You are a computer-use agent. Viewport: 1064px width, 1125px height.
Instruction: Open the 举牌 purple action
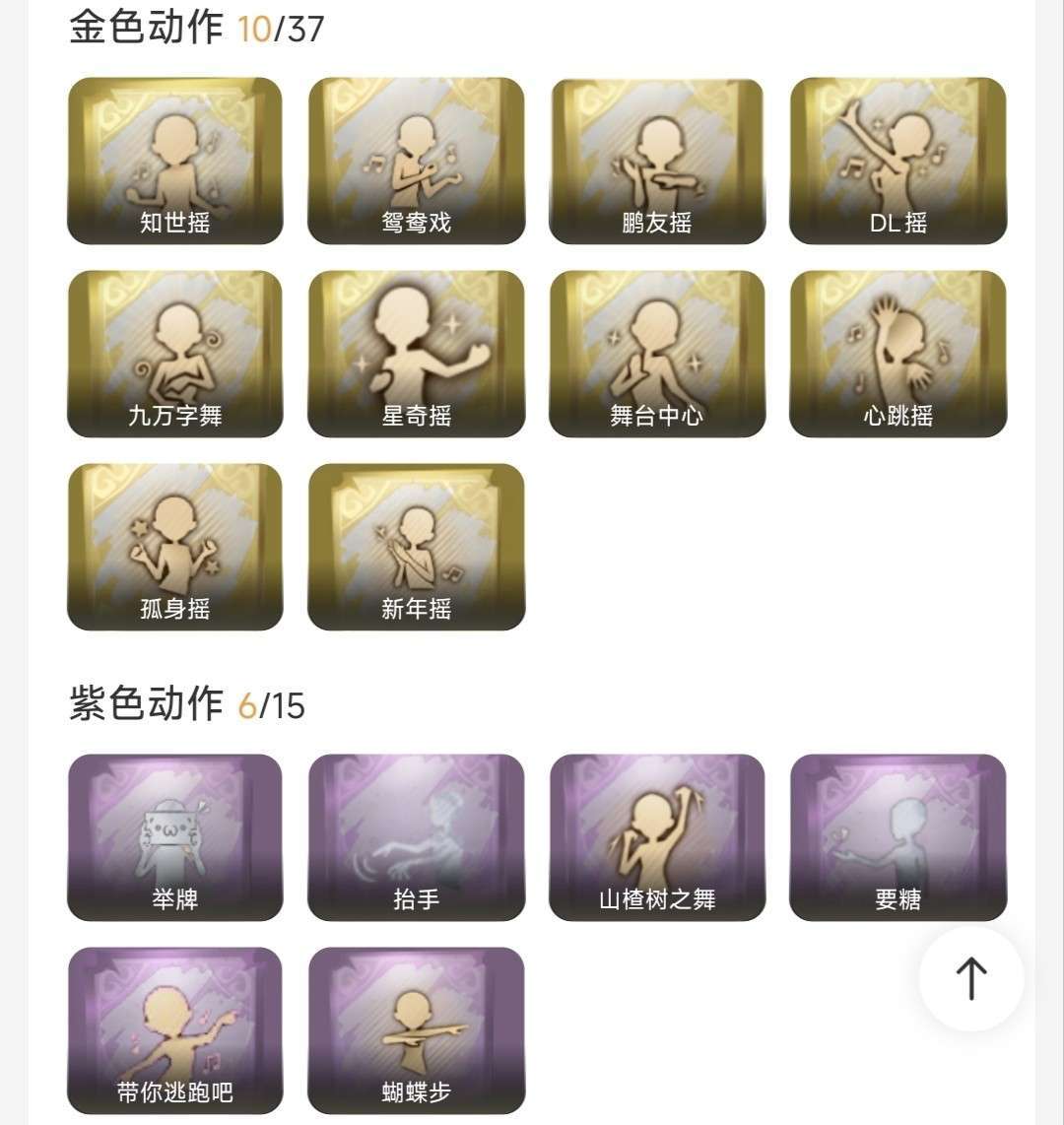pos(175,837)
